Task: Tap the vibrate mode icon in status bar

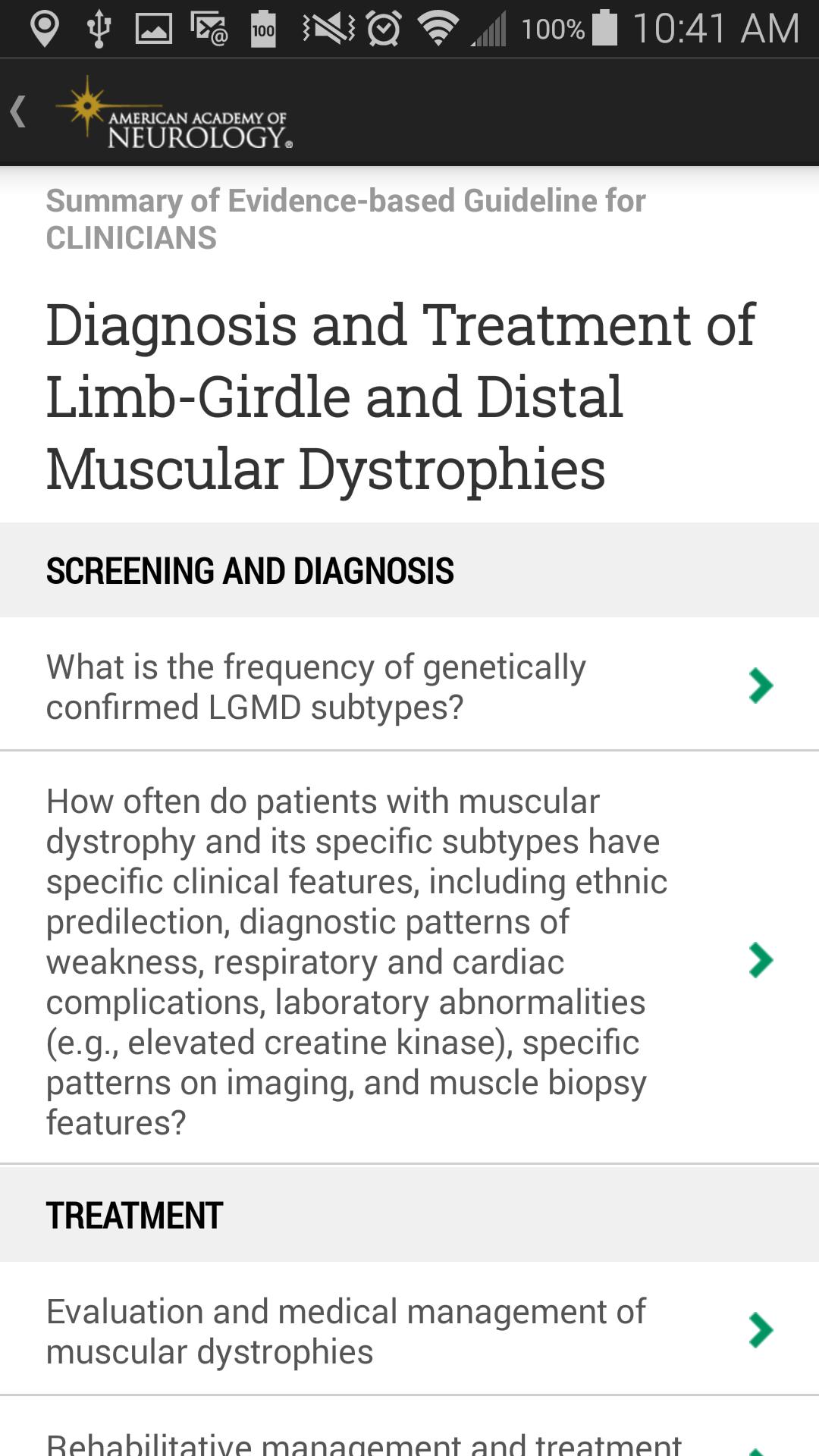Action: point(326,29)
